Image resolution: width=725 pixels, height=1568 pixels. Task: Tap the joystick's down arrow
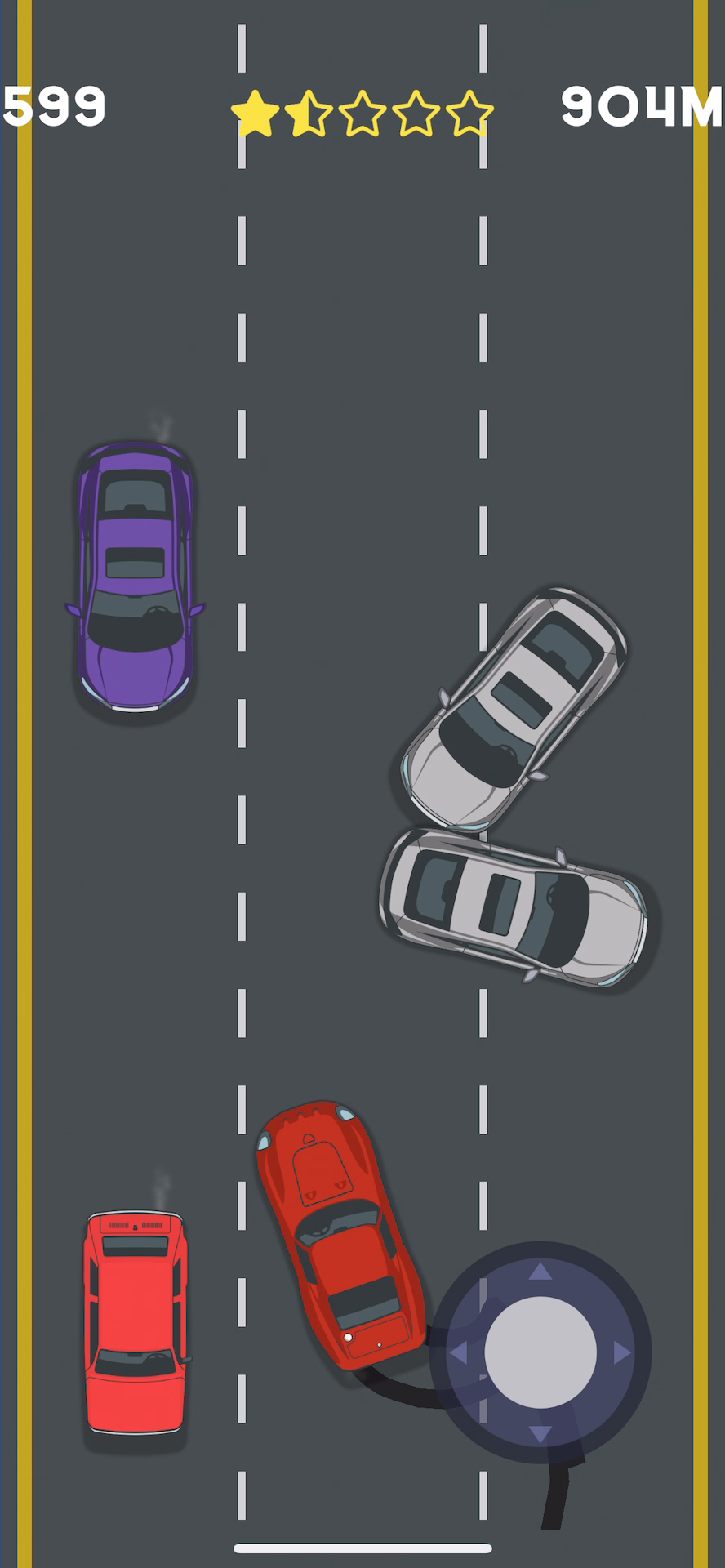click(x=540, y=1435)
